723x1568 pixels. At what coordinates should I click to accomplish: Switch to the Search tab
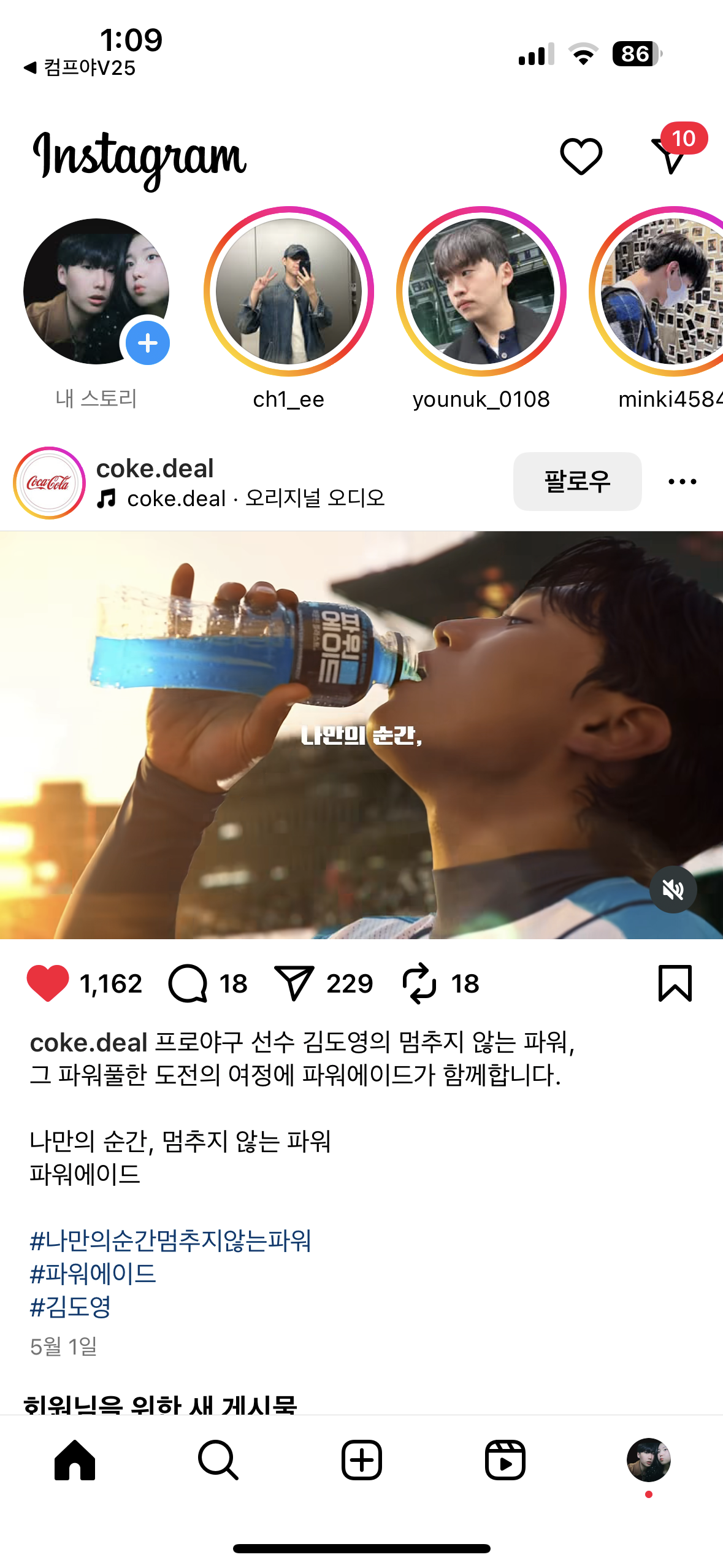218,1460
